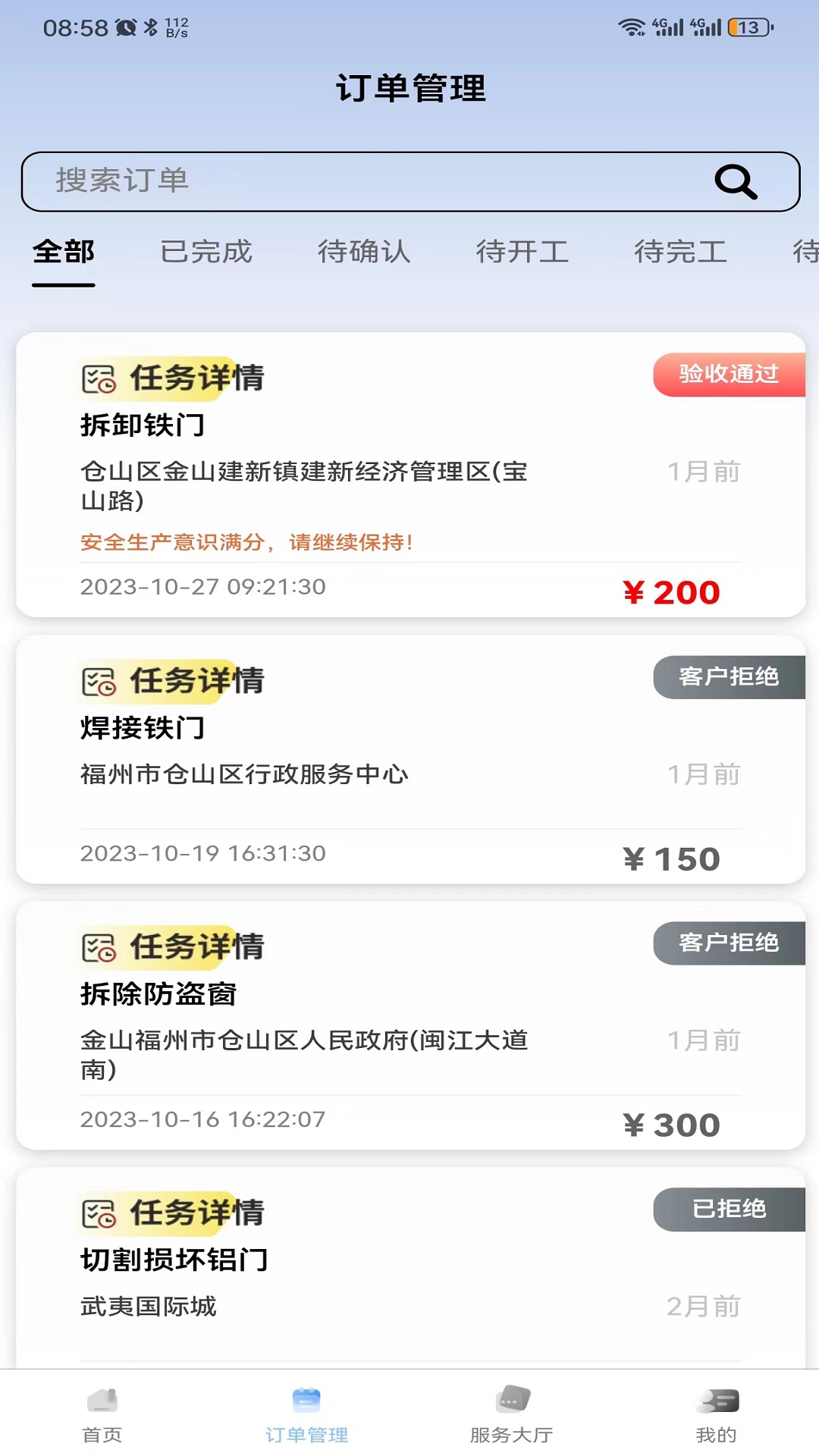Click the 任务详情 clipboard icon on 拆卸铁门 card

[x=99, y=378]
